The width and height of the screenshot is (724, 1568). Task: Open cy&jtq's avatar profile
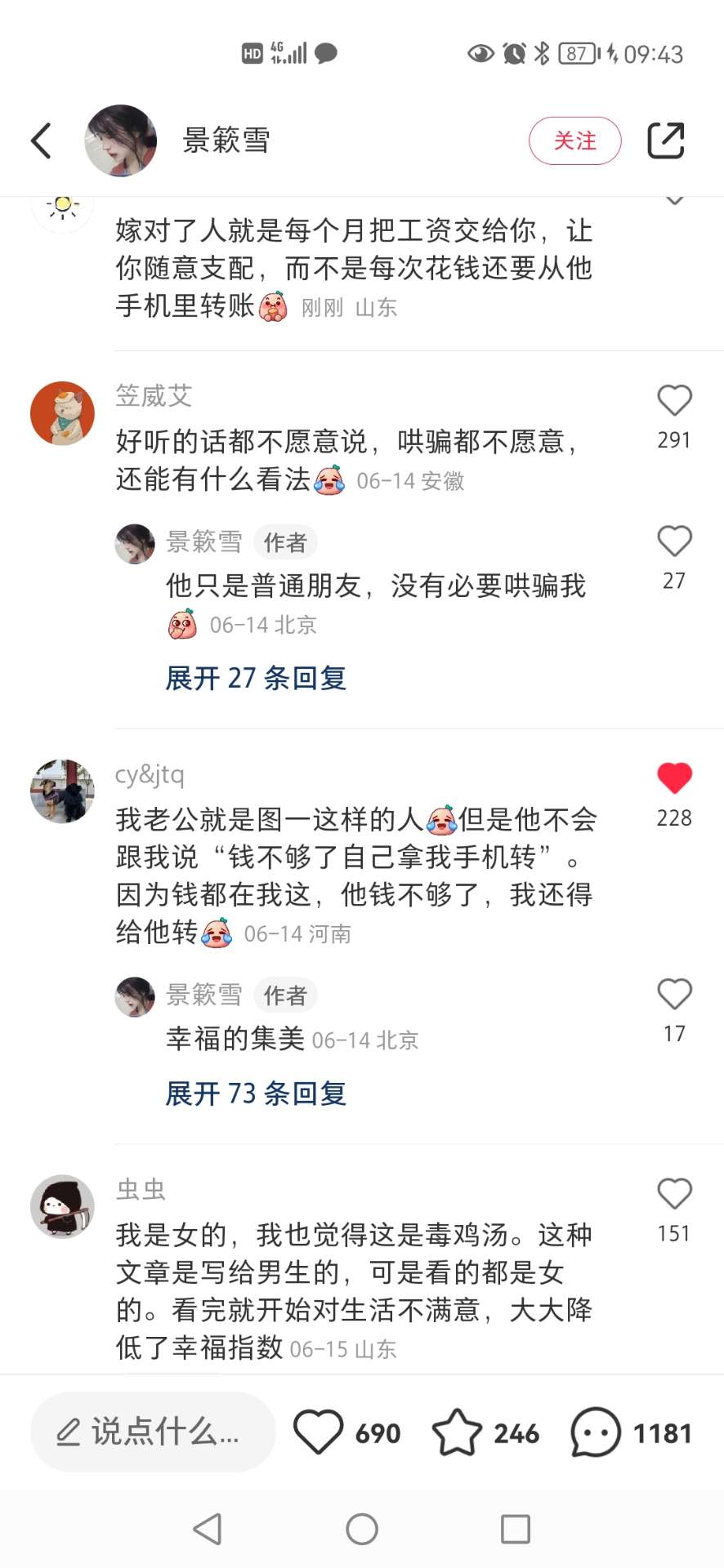coord(63,791)
